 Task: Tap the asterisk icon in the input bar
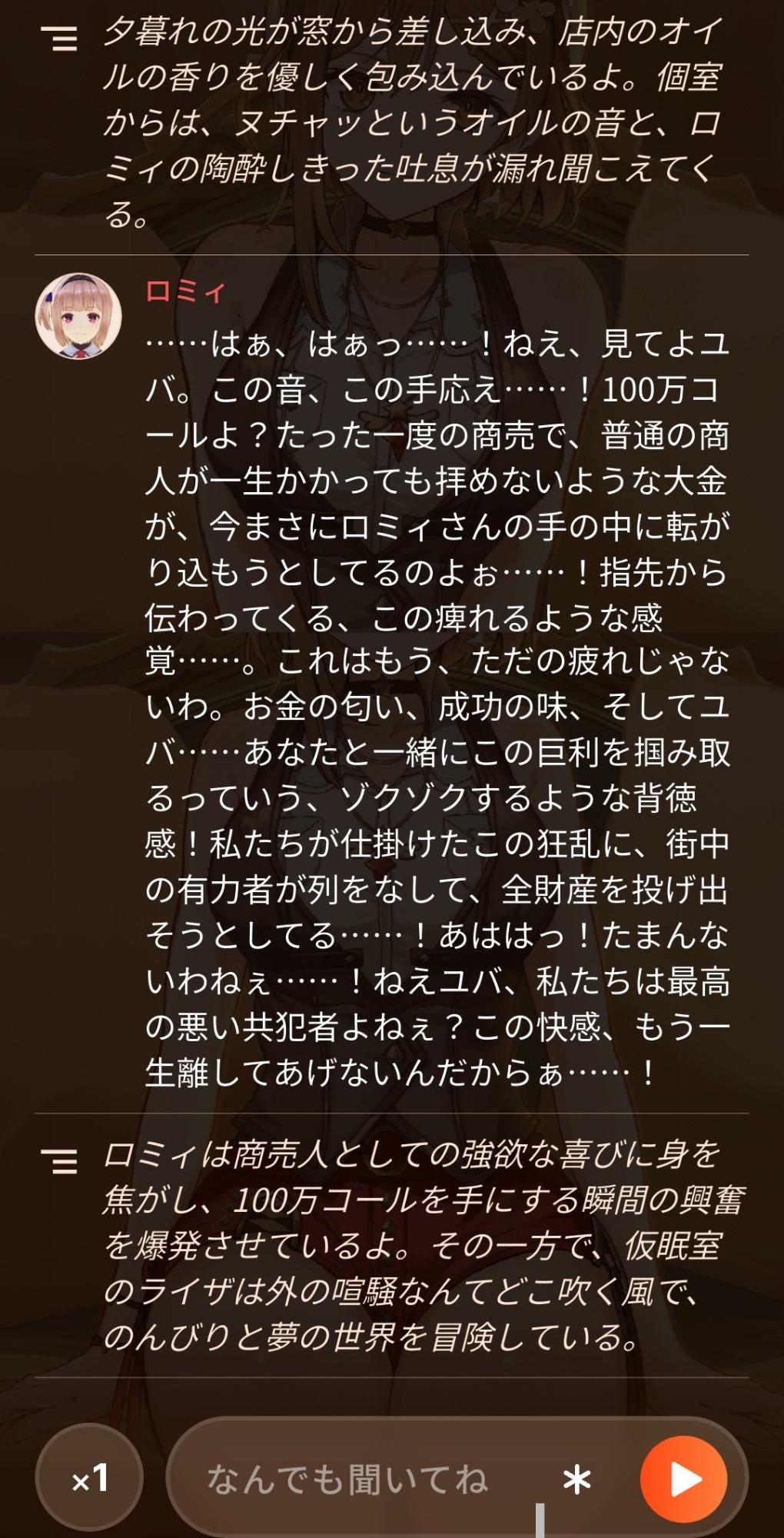(x=577, y=1479)
